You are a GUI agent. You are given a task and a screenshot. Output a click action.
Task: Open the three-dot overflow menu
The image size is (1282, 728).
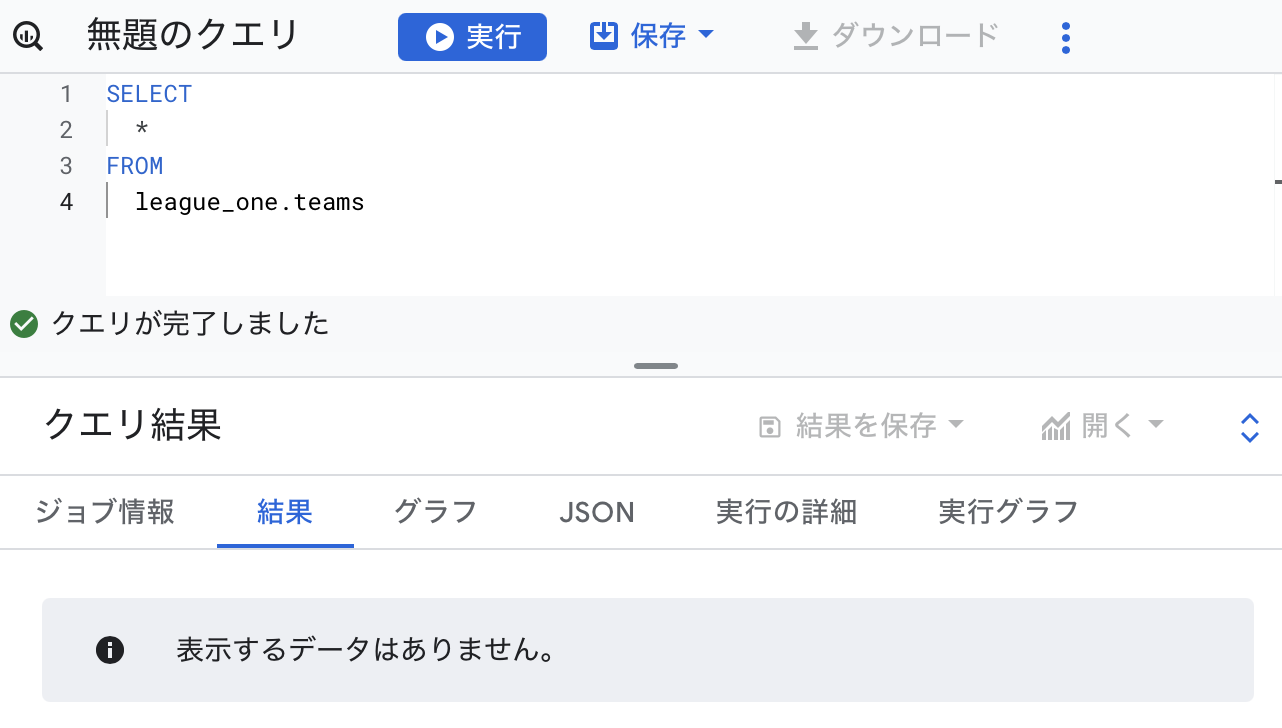(1066, 37)
